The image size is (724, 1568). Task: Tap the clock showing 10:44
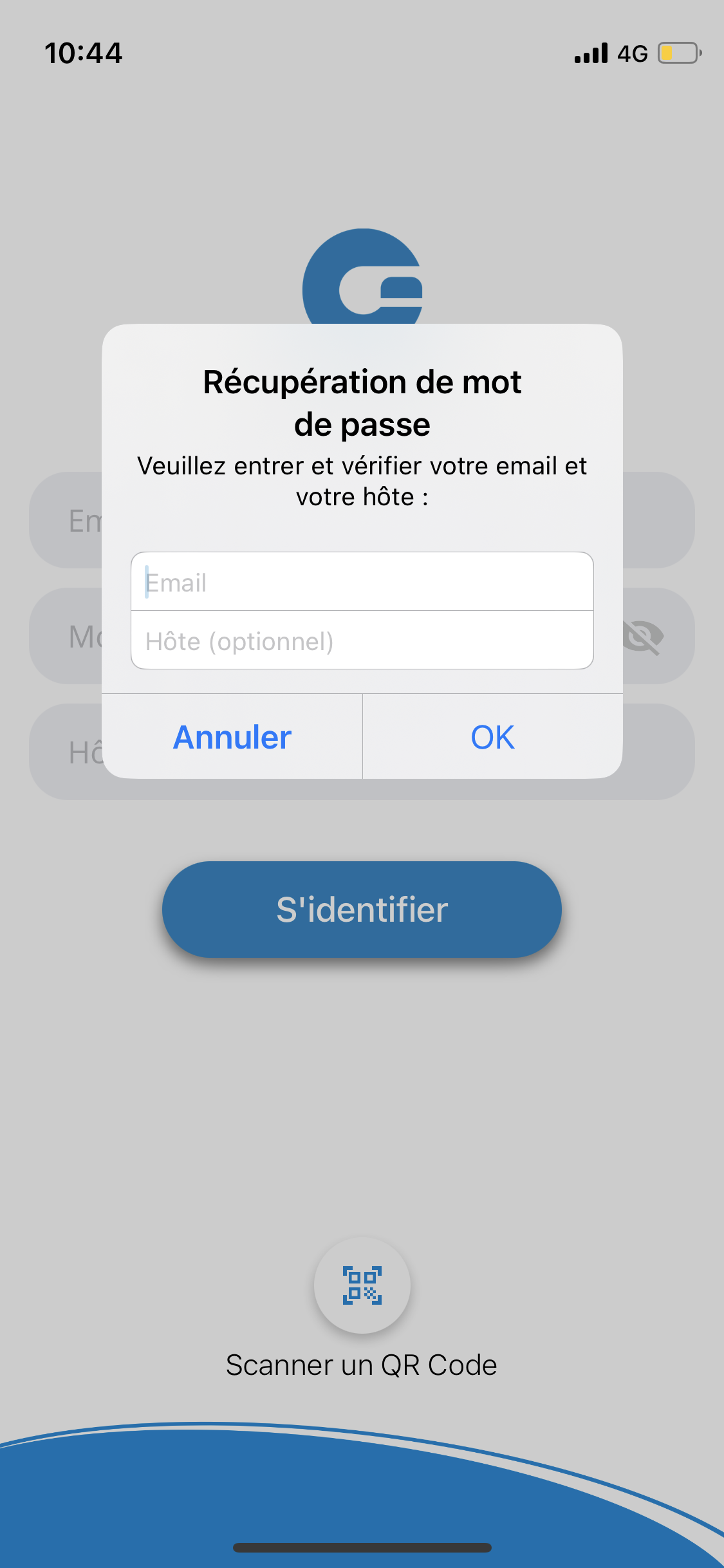[82, 53]
